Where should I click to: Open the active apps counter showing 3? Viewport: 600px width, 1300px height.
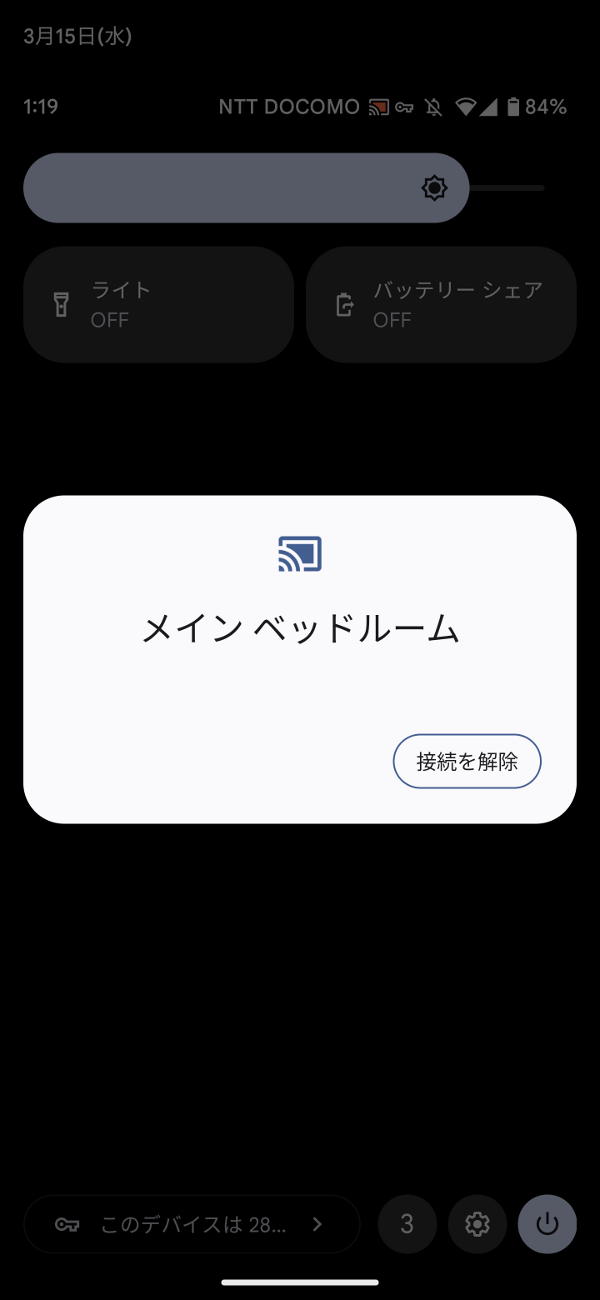pyautogui.click(x=407, y=1224)
